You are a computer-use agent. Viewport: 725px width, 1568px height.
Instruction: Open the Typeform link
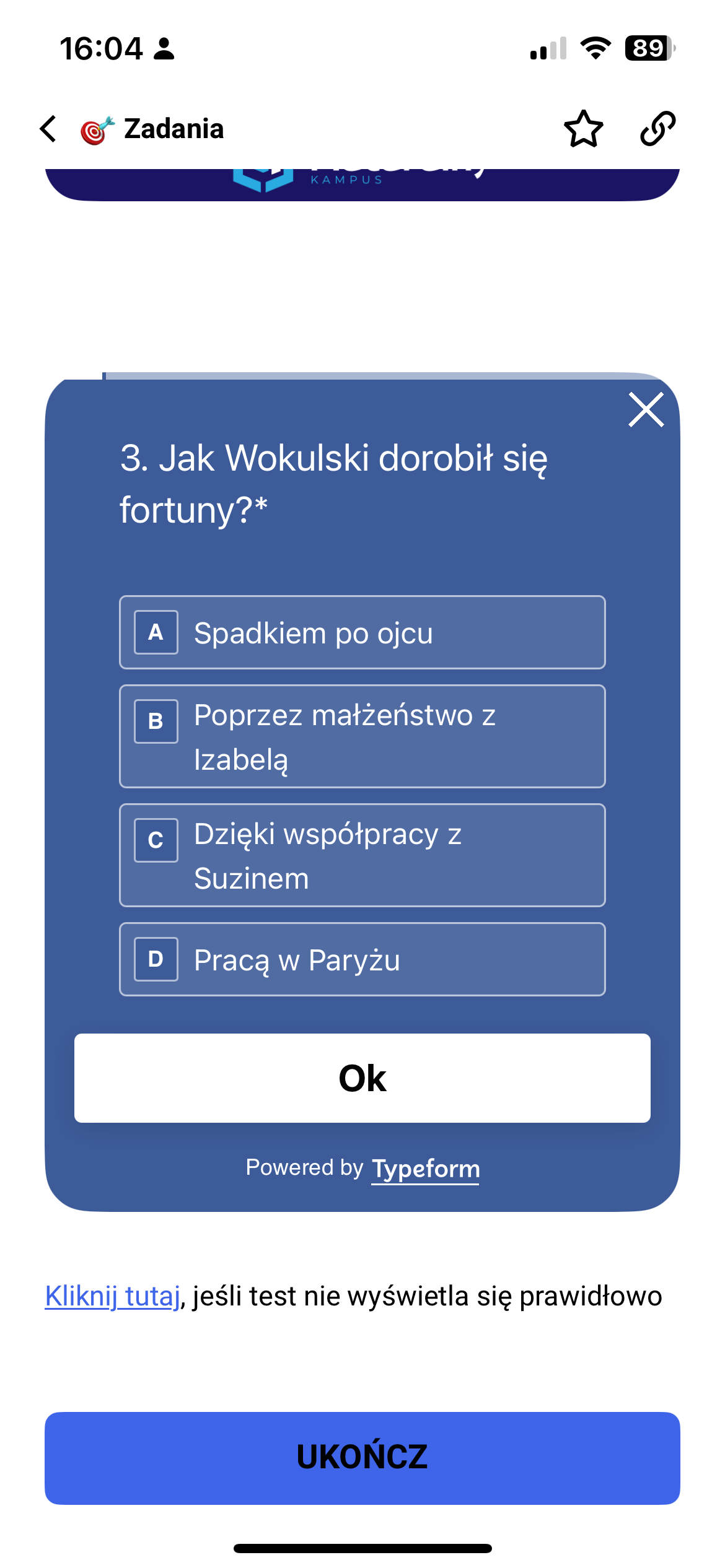pyautogui.click(x=425, y=1169)
